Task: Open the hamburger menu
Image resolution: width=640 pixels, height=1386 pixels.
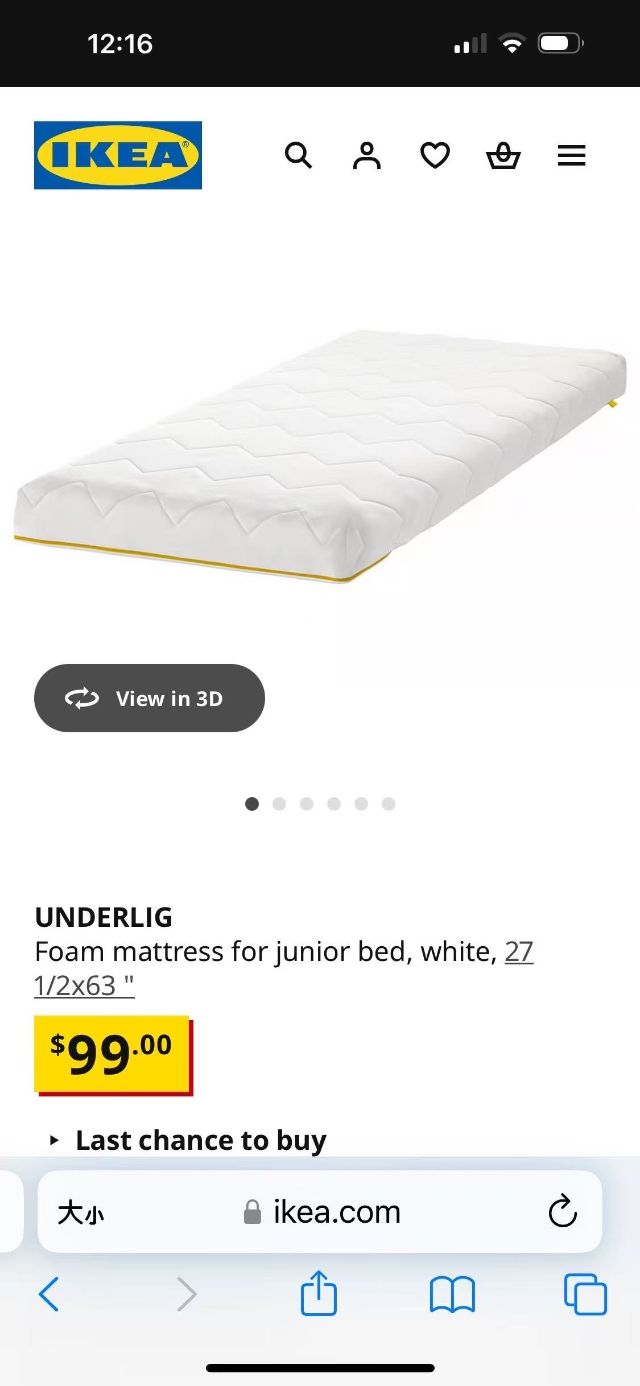Action: pos(571,156)
